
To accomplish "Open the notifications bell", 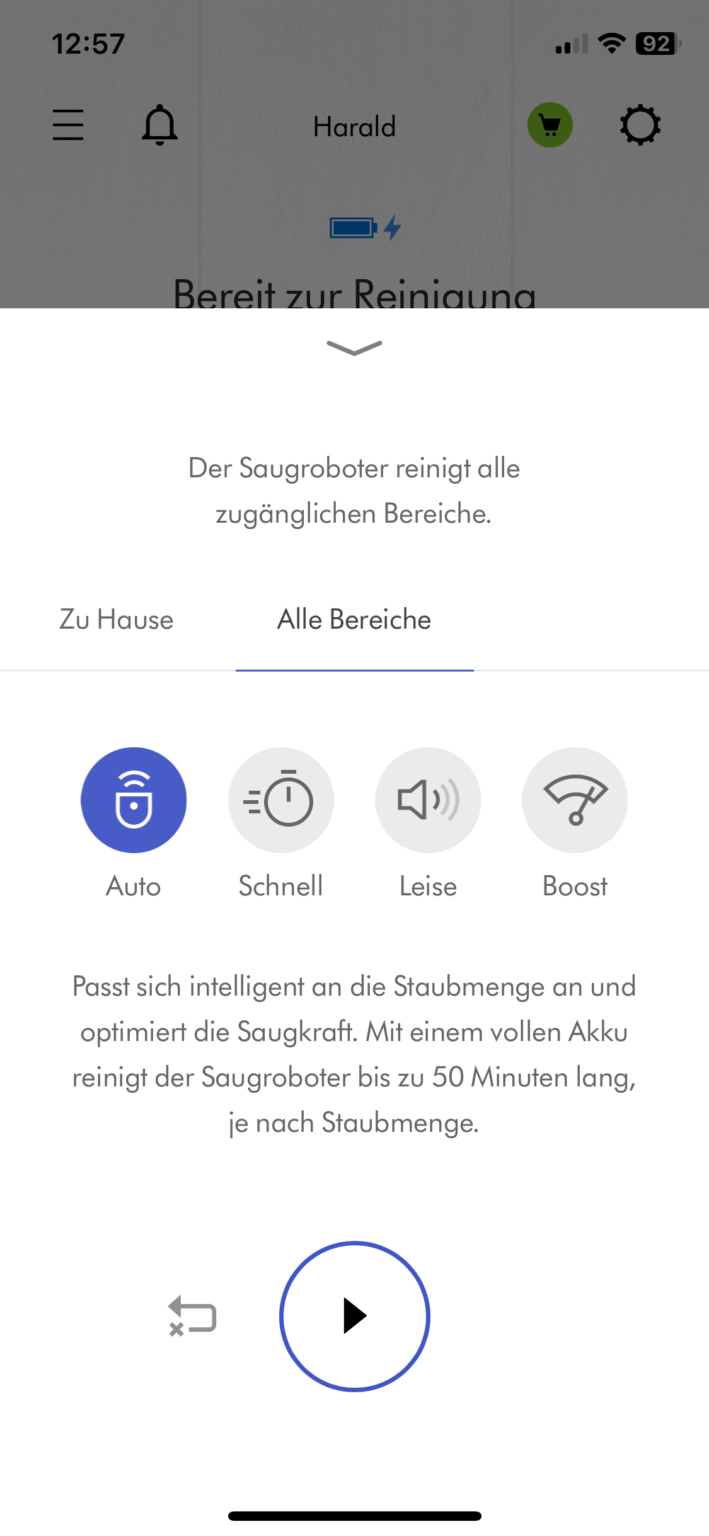I will click(159, 126).
